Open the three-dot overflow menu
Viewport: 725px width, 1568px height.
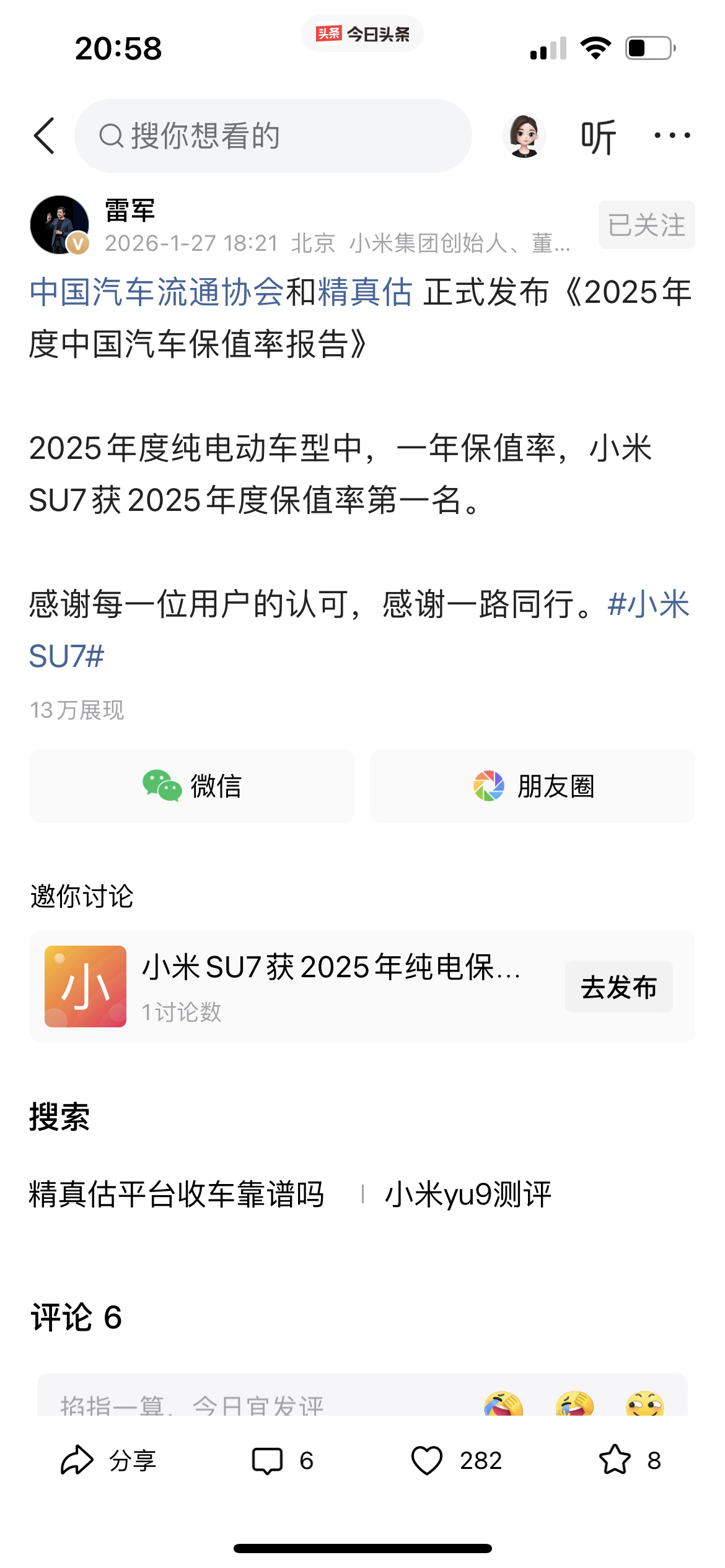[x=672, y=136]
